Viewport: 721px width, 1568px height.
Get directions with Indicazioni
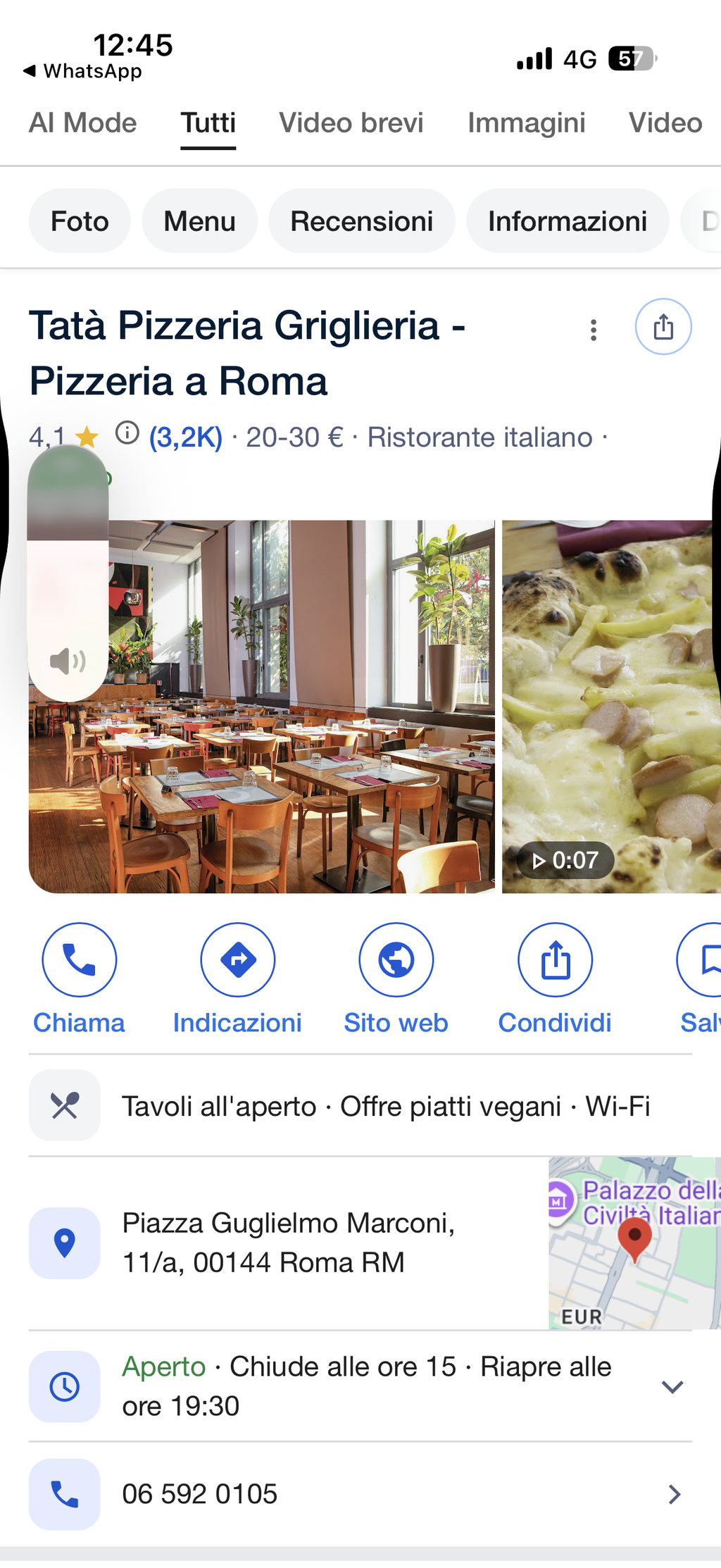coord(237,979)
